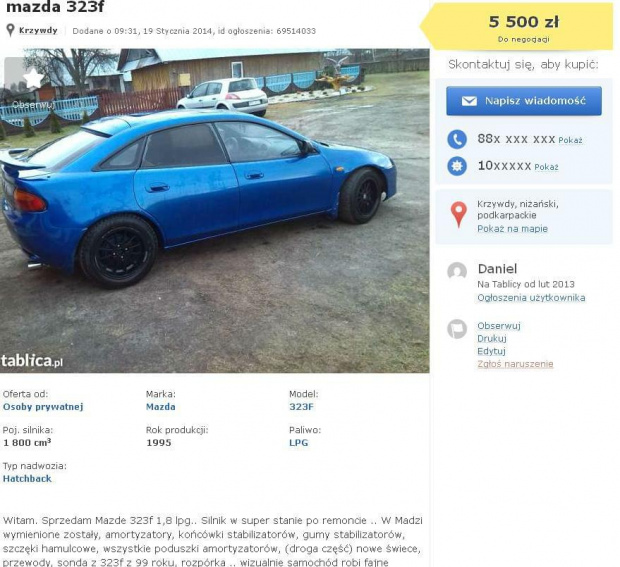620x567 pixels.
Task: View Ogłoszenia użytkownika by Daniel
Action: point(530,298)
